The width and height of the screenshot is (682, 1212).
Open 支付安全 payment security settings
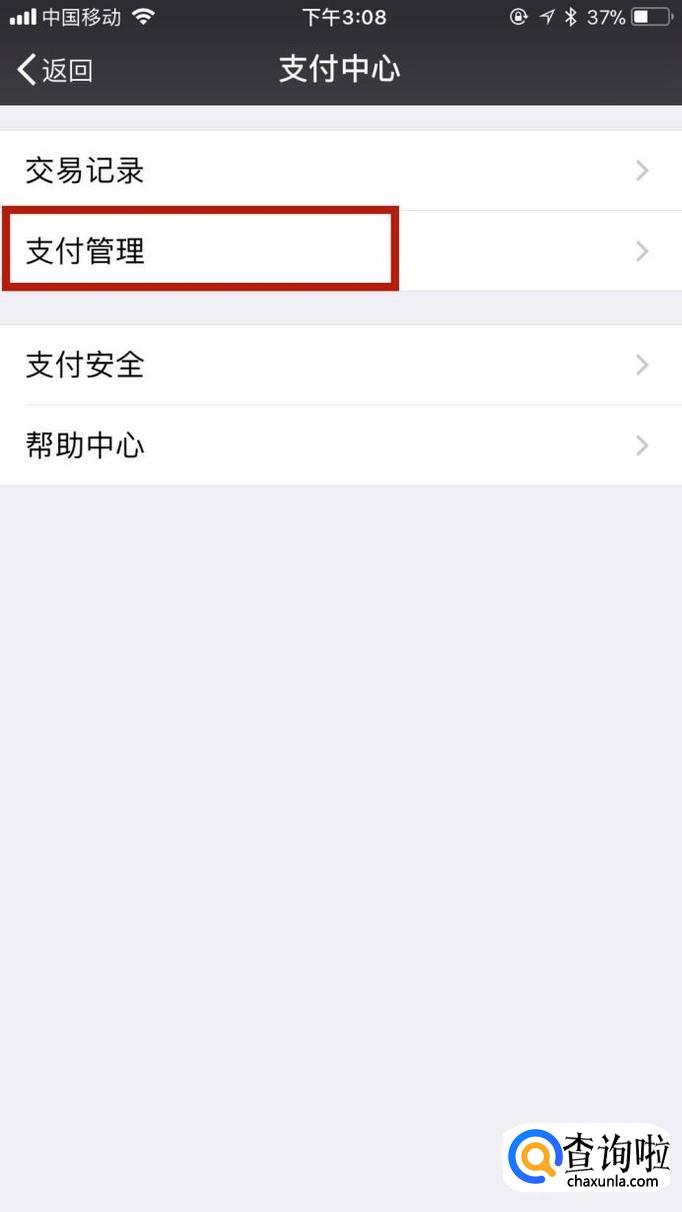pyautogui.click(x=341, y=365)
